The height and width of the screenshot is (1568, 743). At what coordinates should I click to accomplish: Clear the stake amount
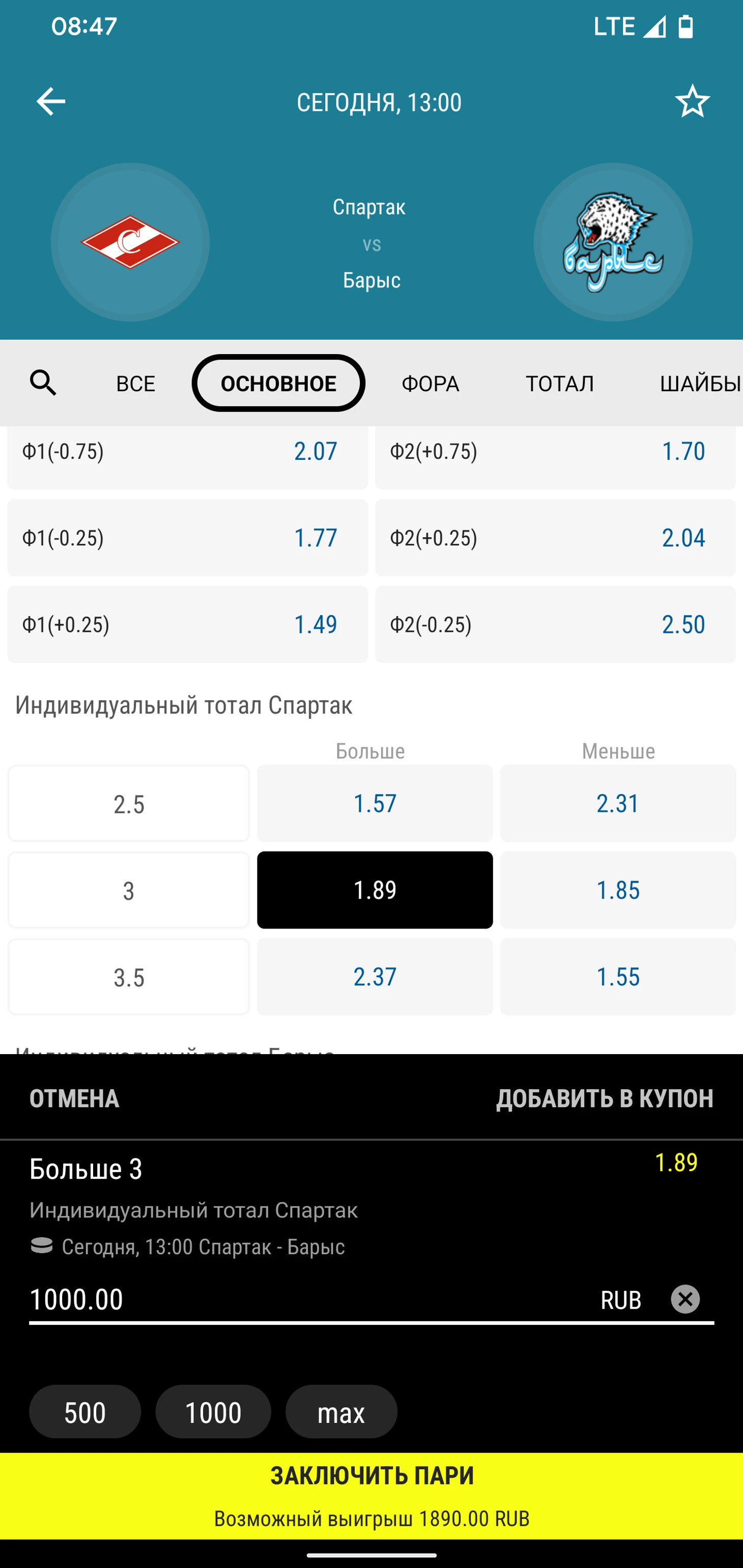pyautogui.click(x=685, y=1299)
